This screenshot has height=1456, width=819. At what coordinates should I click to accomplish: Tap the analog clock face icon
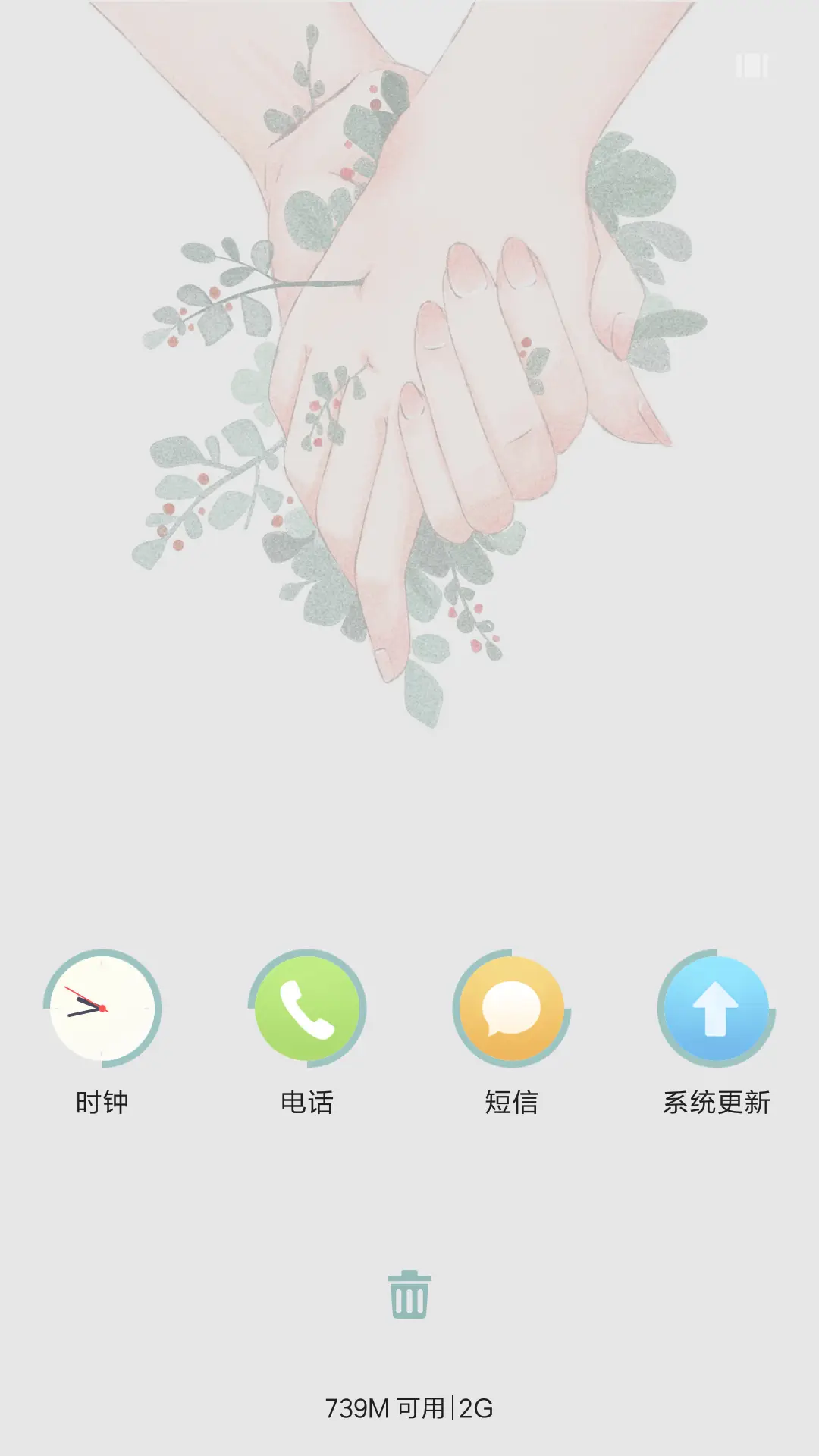pyautogui.click(x=101, y=1006)
